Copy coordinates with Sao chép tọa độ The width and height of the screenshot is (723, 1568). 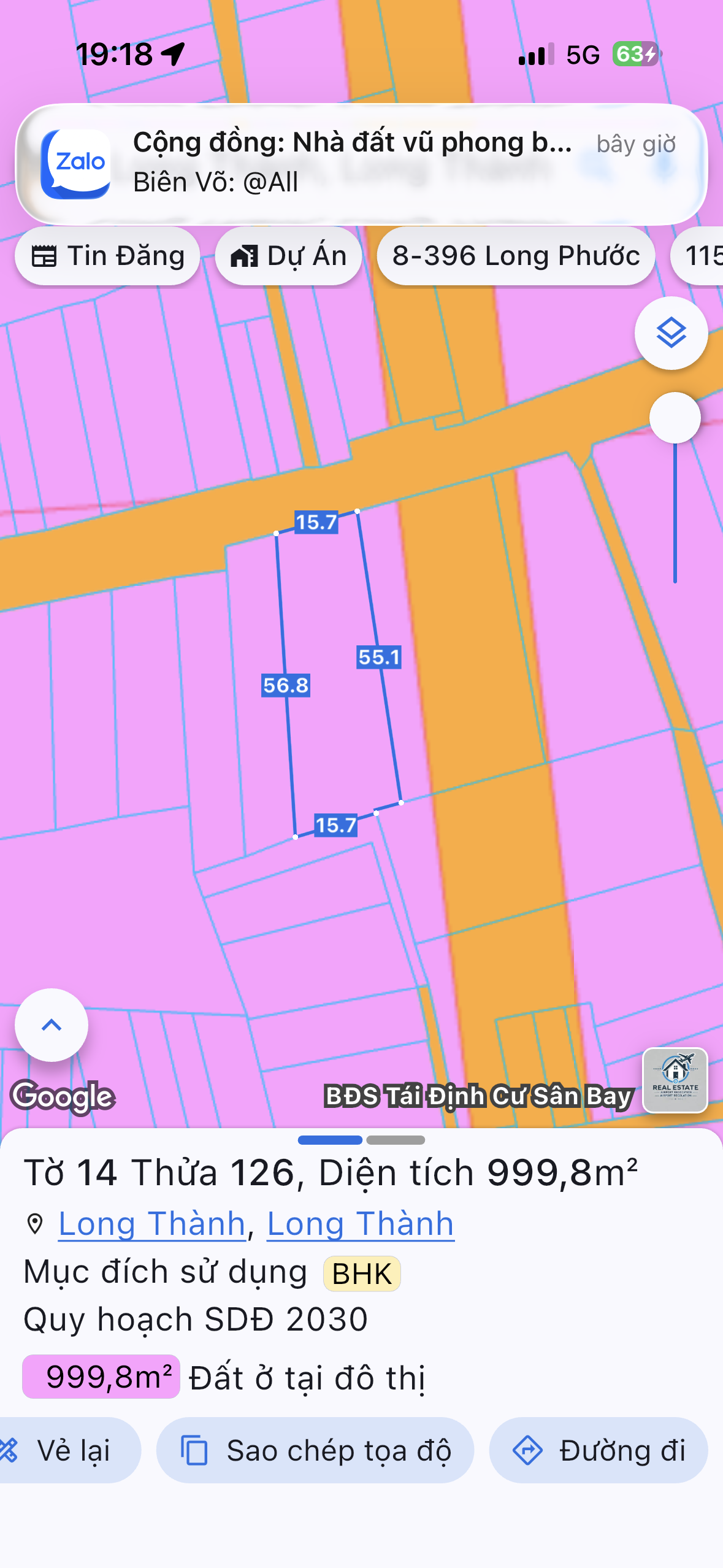[x=315, y=1450]
